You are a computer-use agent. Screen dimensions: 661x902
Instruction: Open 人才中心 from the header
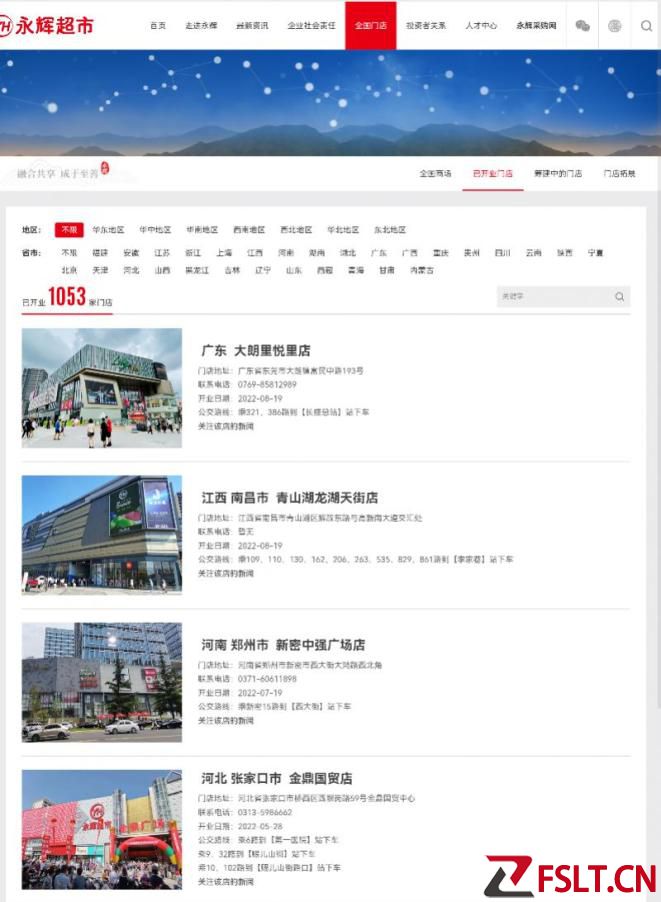pos(481,26)
